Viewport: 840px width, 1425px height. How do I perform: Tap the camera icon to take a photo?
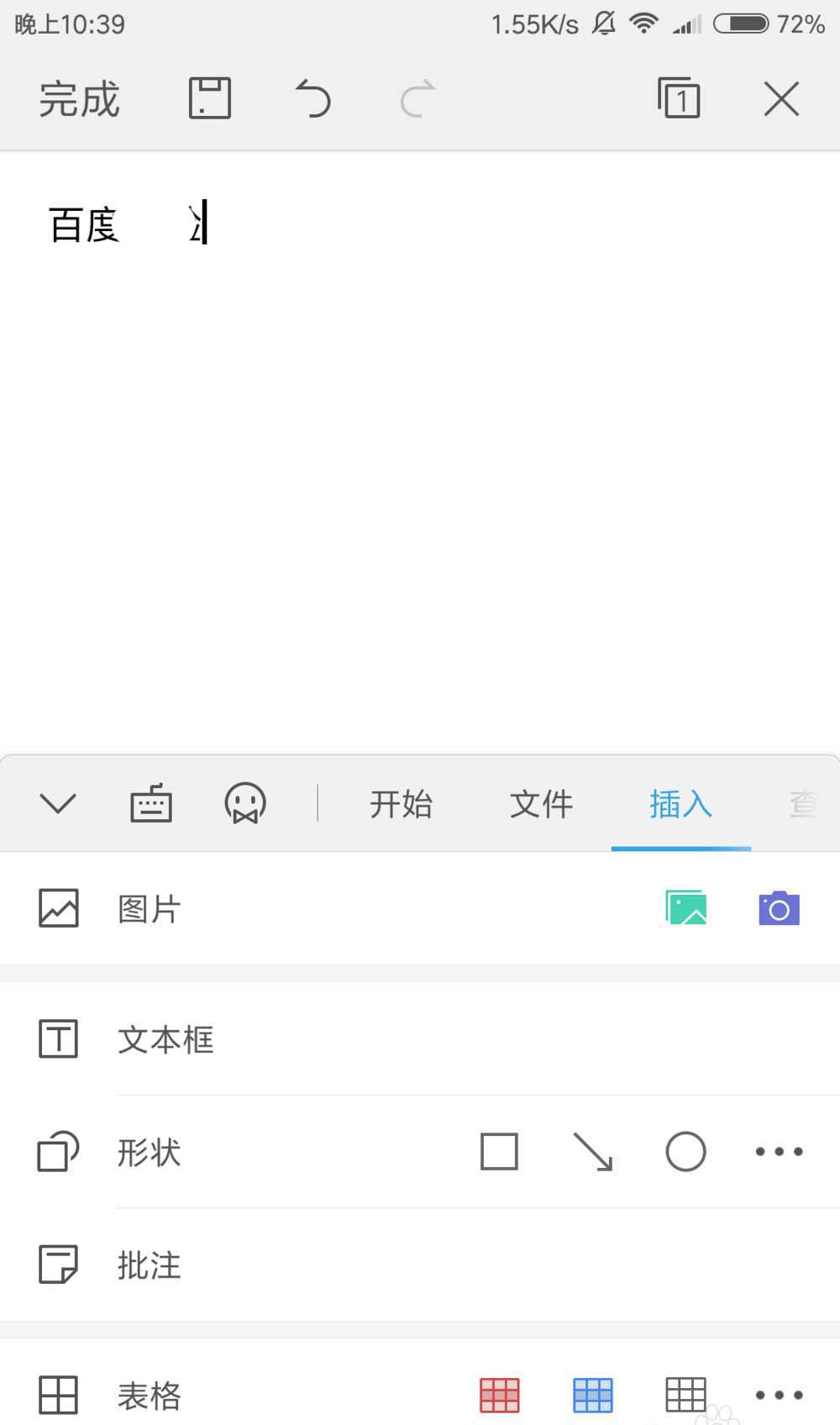pos(778,908)
